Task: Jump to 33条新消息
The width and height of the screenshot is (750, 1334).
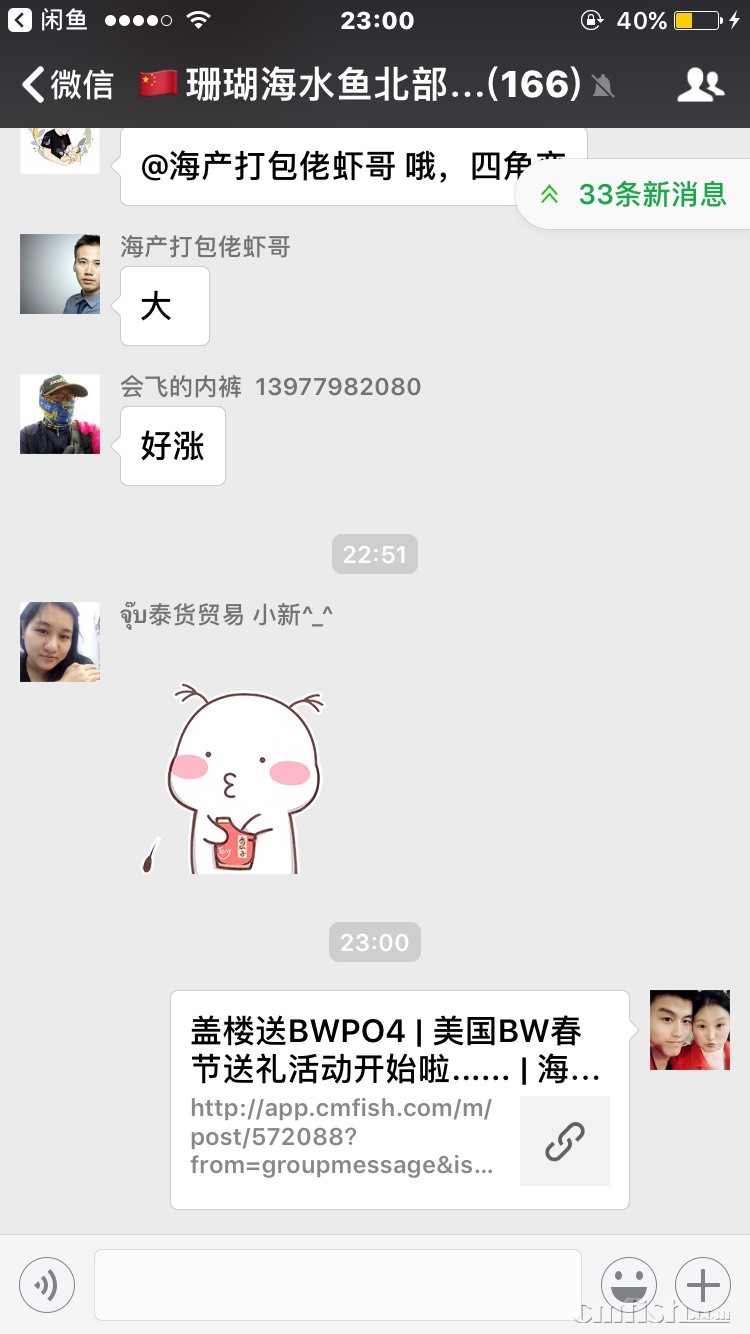Action: (x=634, y=194)
